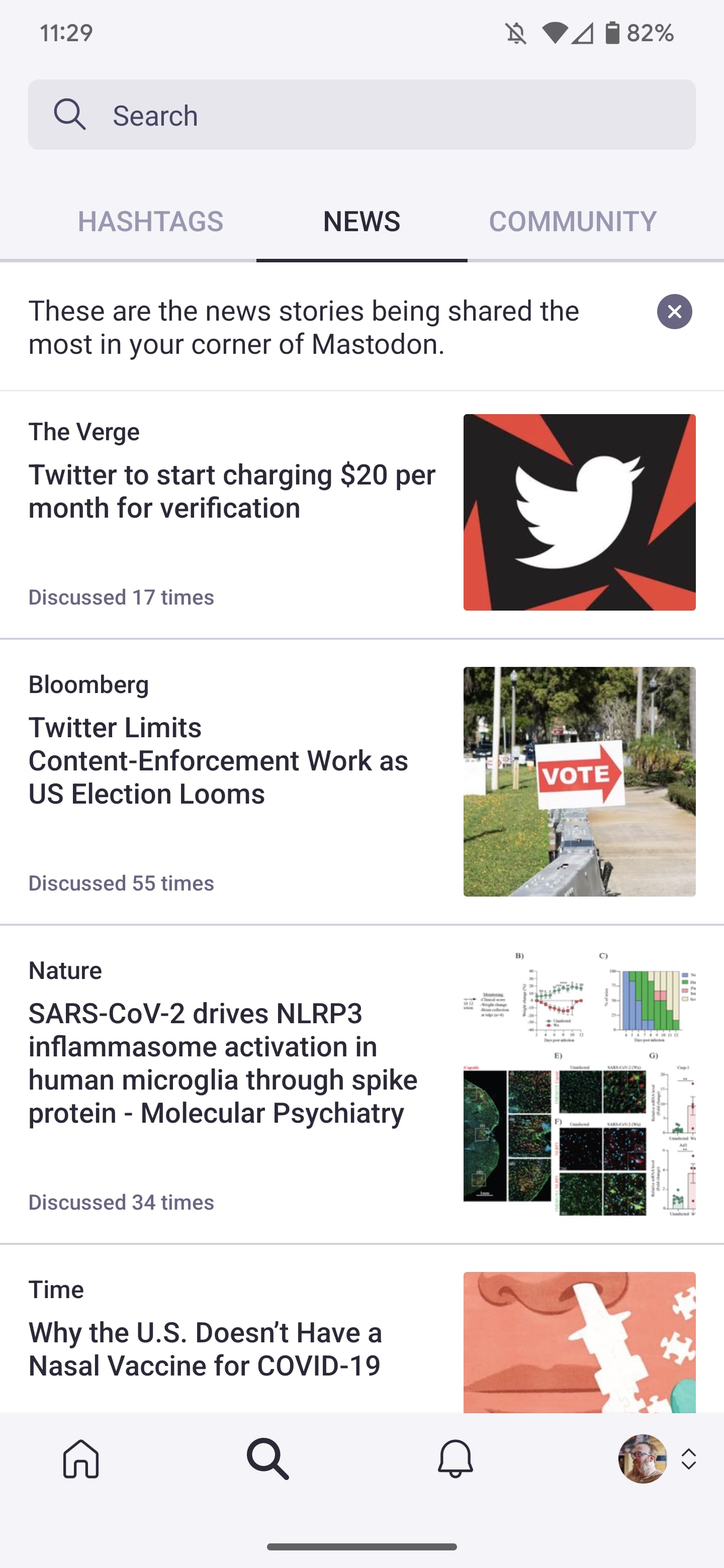Open the NEWS tab
The width and height of the screenshot is (724, 1568).
[x=361, y=221]
